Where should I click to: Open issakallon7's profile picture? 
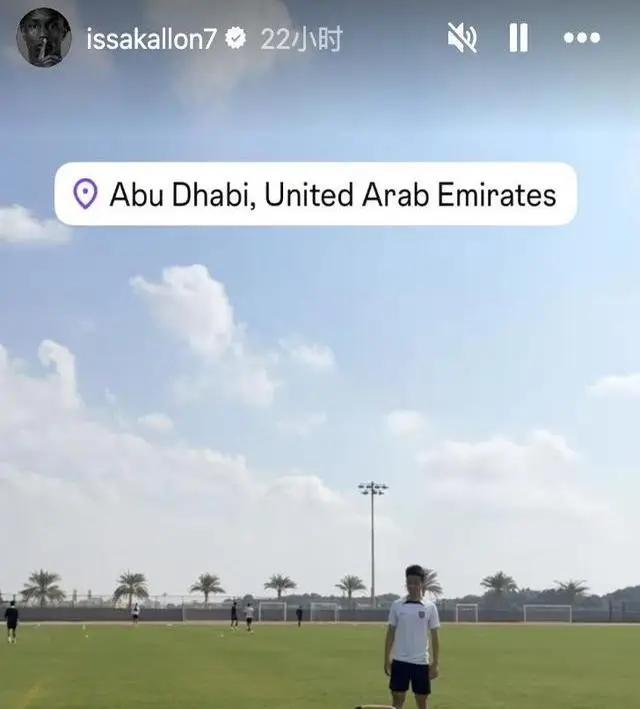click(x=43, y=38)
